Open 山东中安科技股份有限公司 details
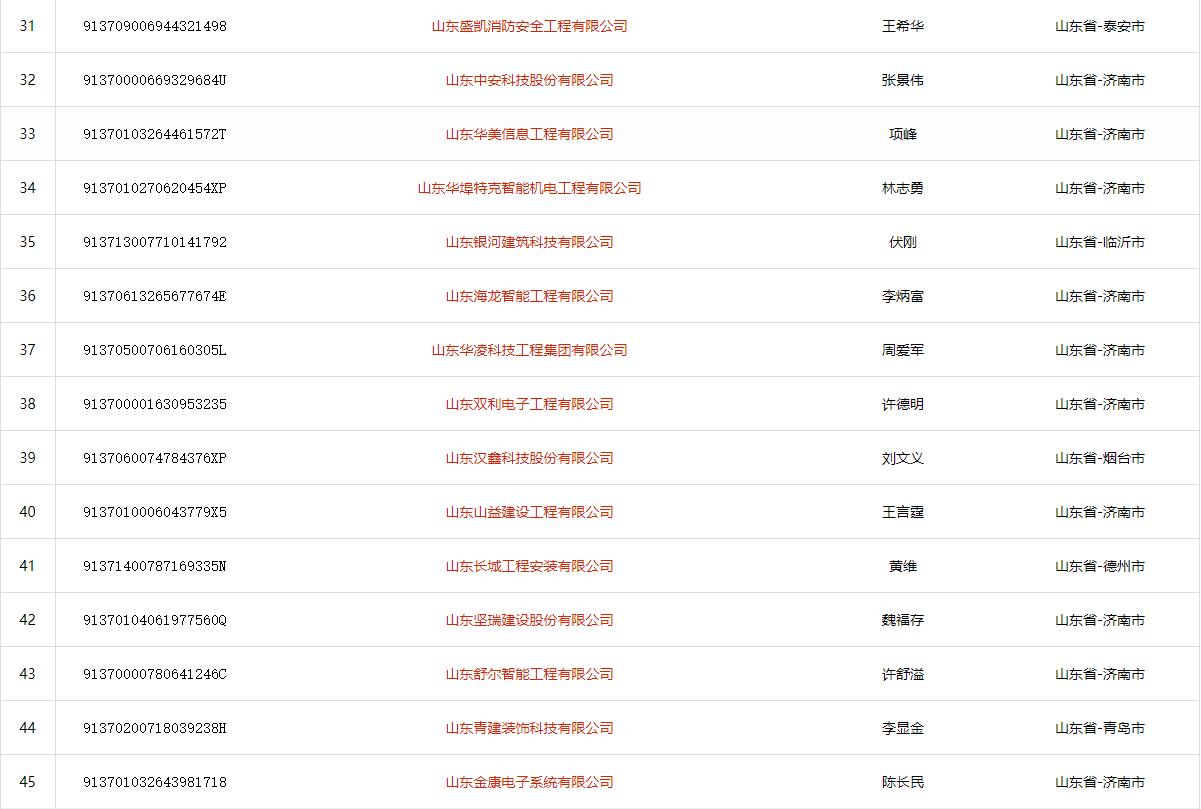1201x809 pixels. click(x=529, y=80)
